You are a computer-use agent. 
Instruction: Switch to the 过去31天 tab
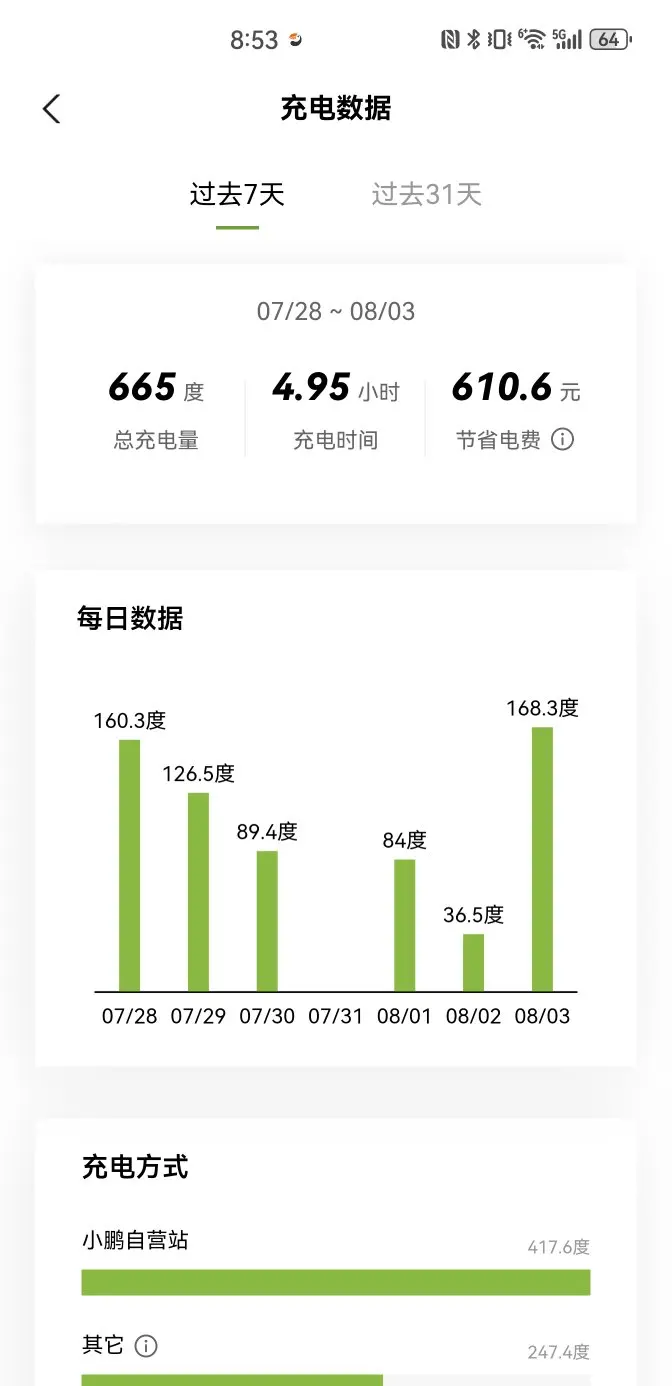point(427,194)
